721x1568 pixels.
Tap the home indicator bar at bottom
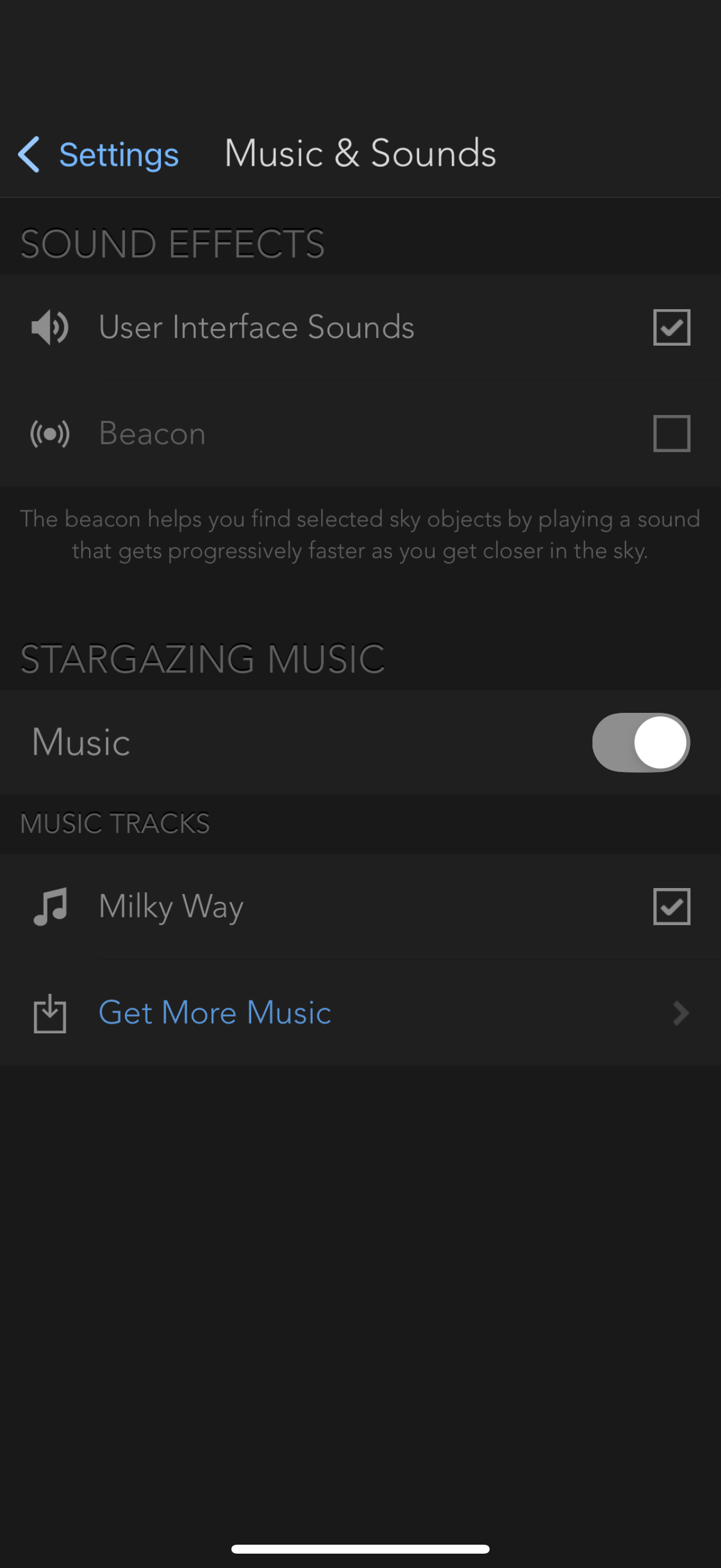[360, 1549]
